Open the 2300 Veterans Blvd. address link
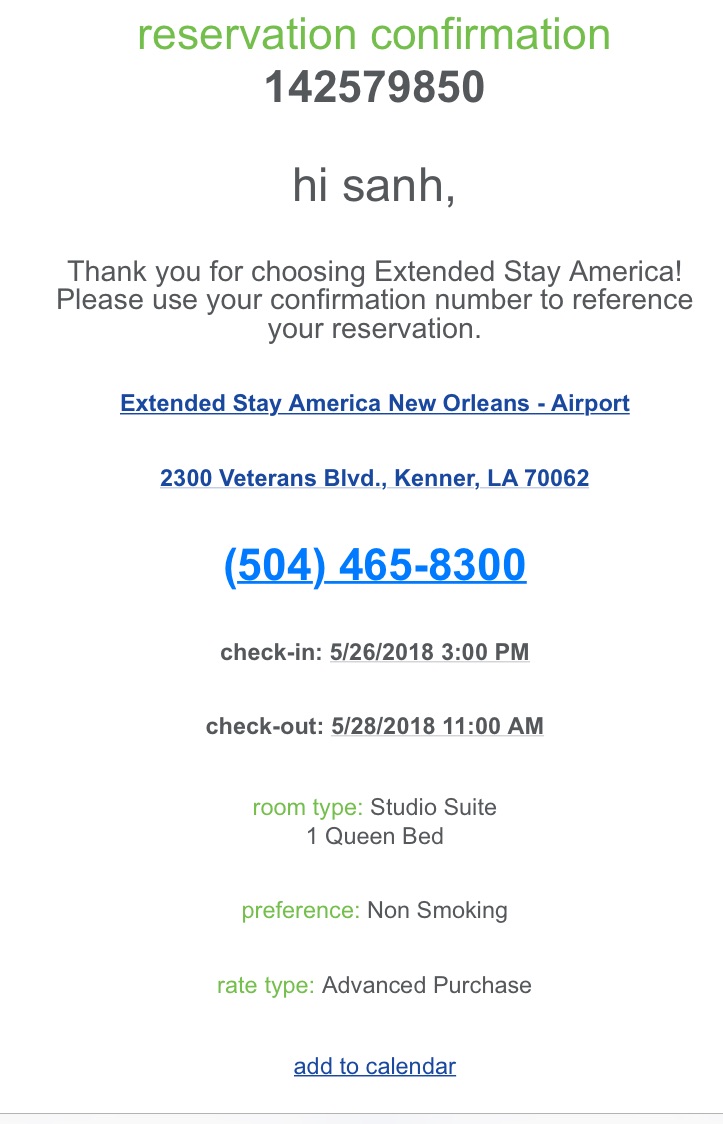This screenshot has width=723, height=1124. (x=375, y=477)
